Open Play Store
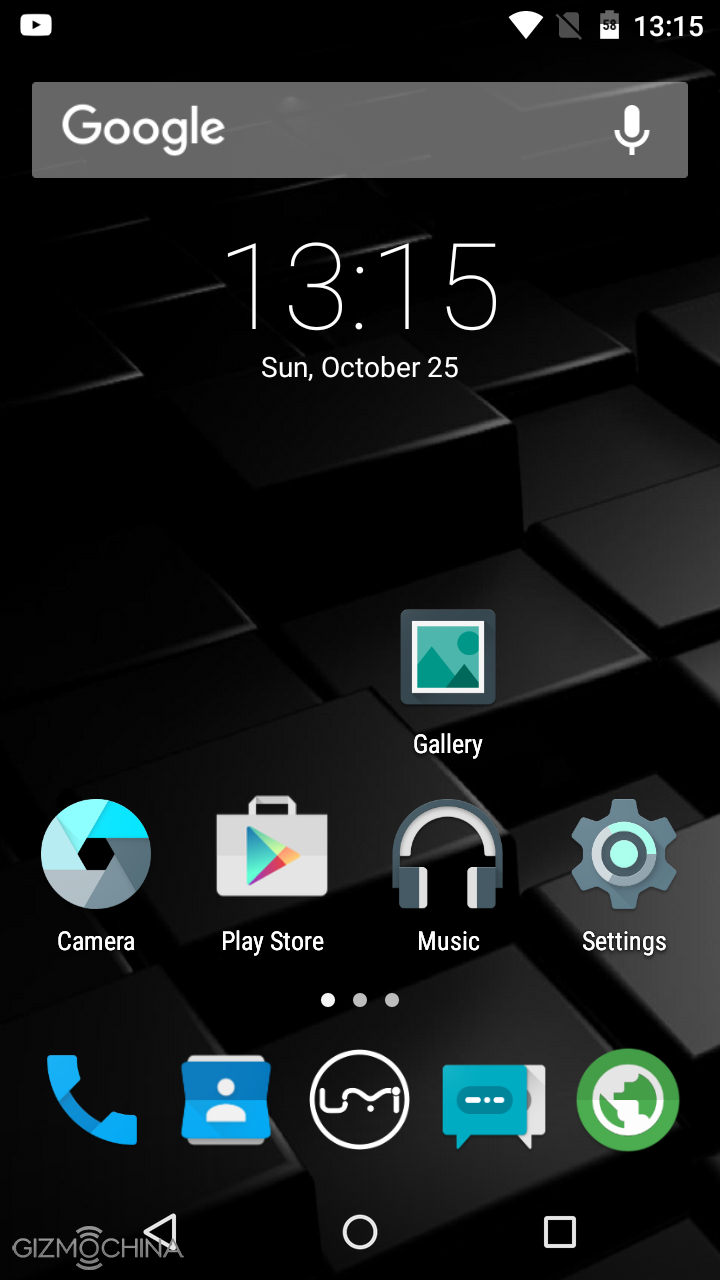This screenshot has width=720, height=1280. coord(272,850)
